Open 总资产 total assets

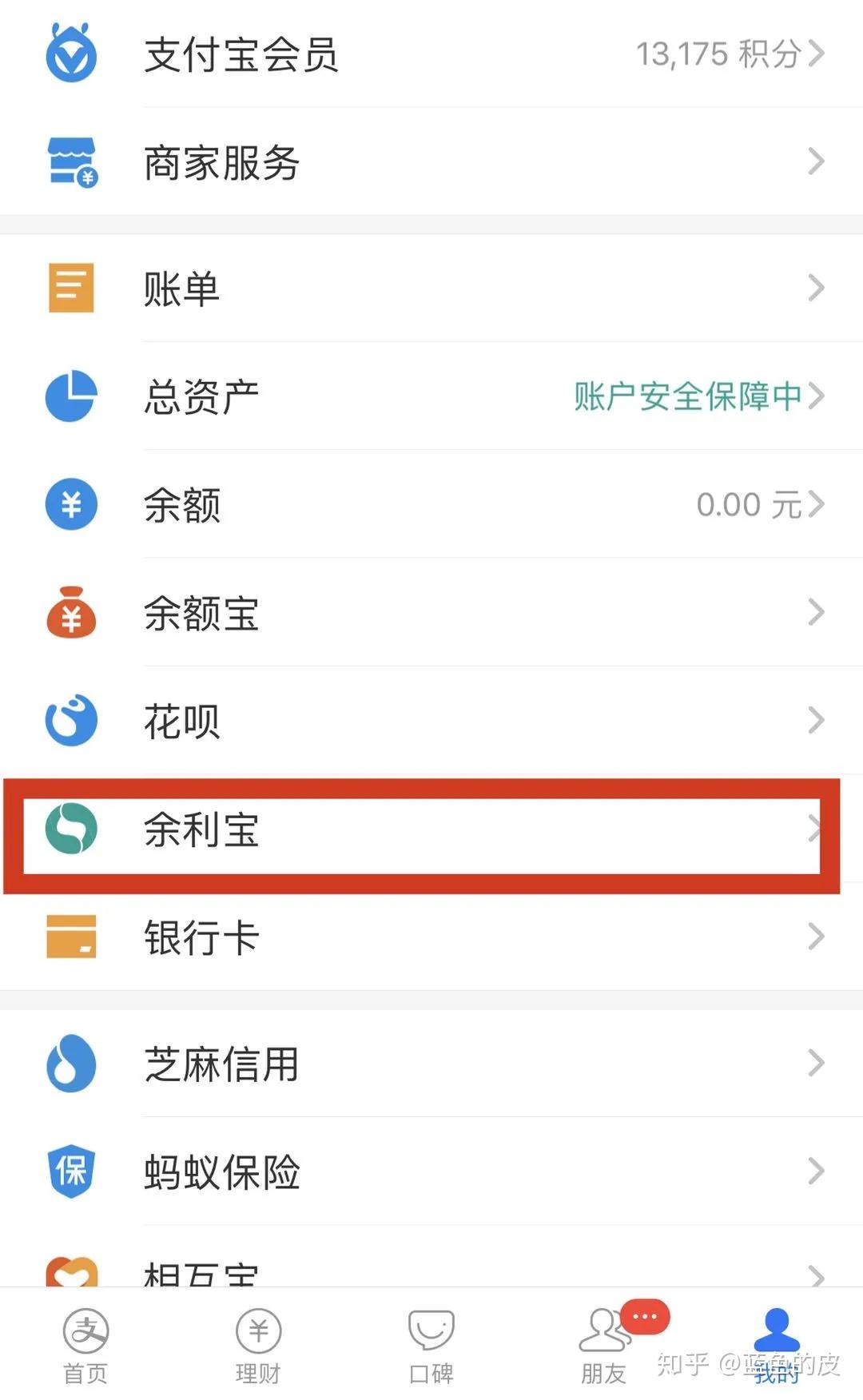point(431,396)
